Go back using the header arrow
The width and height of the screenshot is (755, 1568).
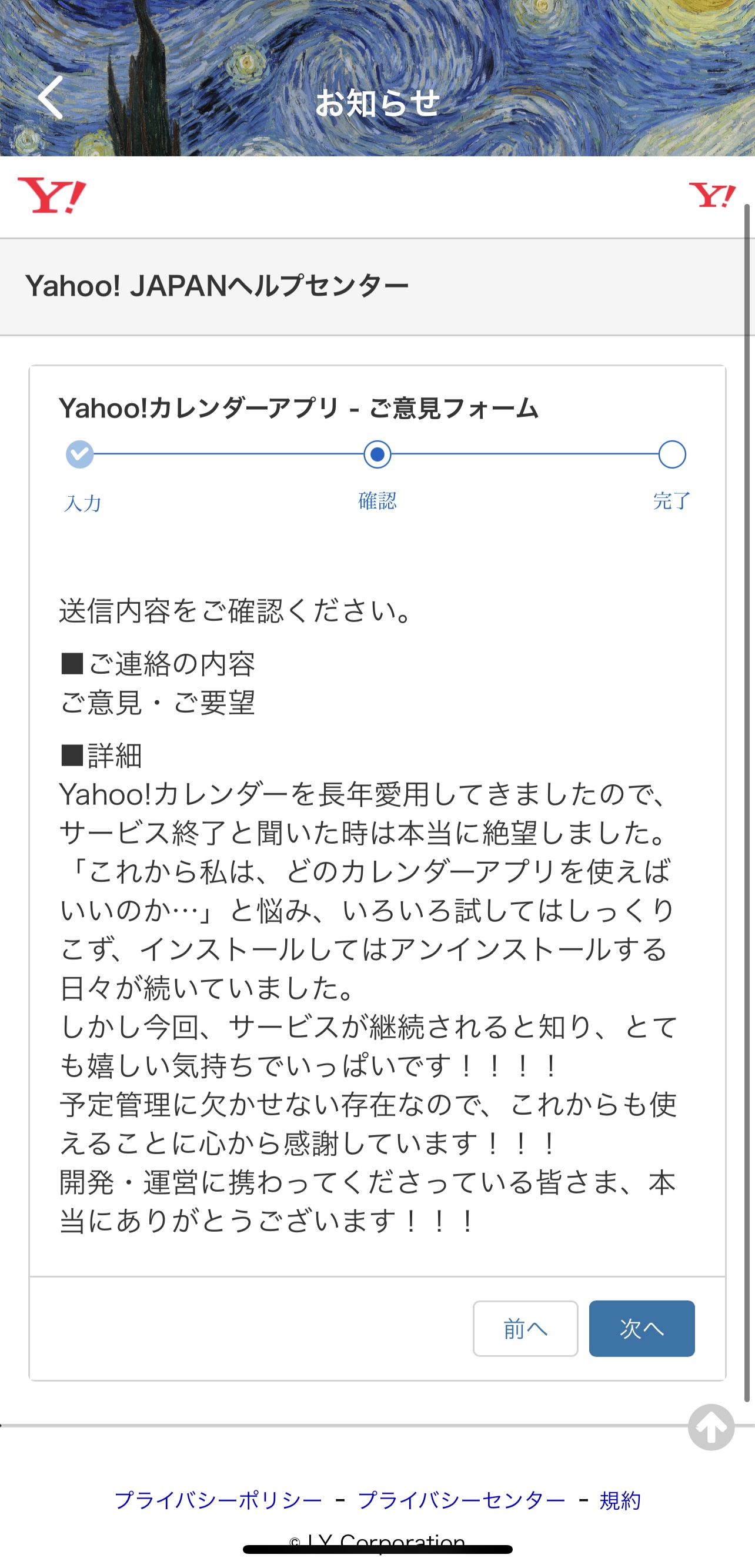50,98
